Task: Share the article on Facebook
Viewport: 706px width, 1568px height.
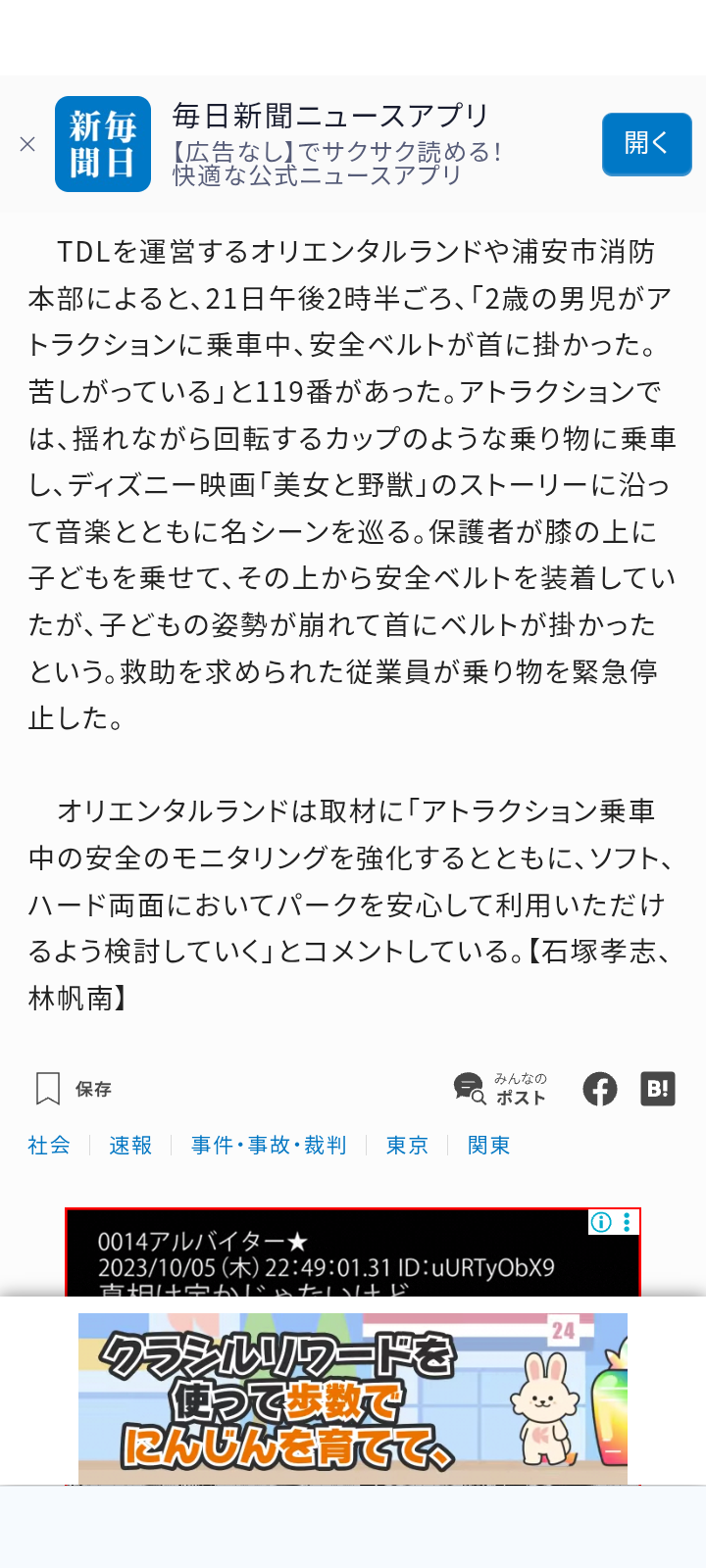Action: tap(600, 1088)
